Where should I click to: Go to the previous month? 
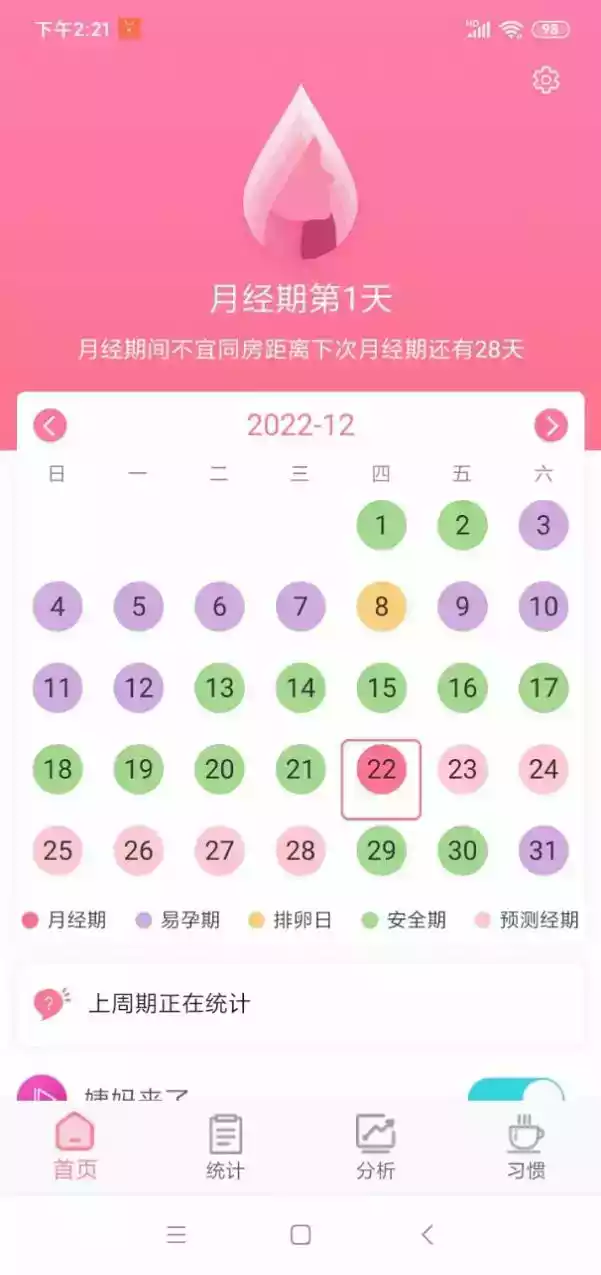pos(50,426)
